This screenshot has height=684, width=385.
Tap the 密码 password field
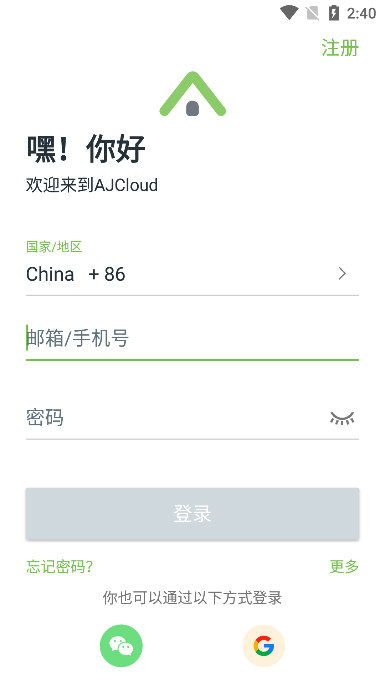[174, 418]
